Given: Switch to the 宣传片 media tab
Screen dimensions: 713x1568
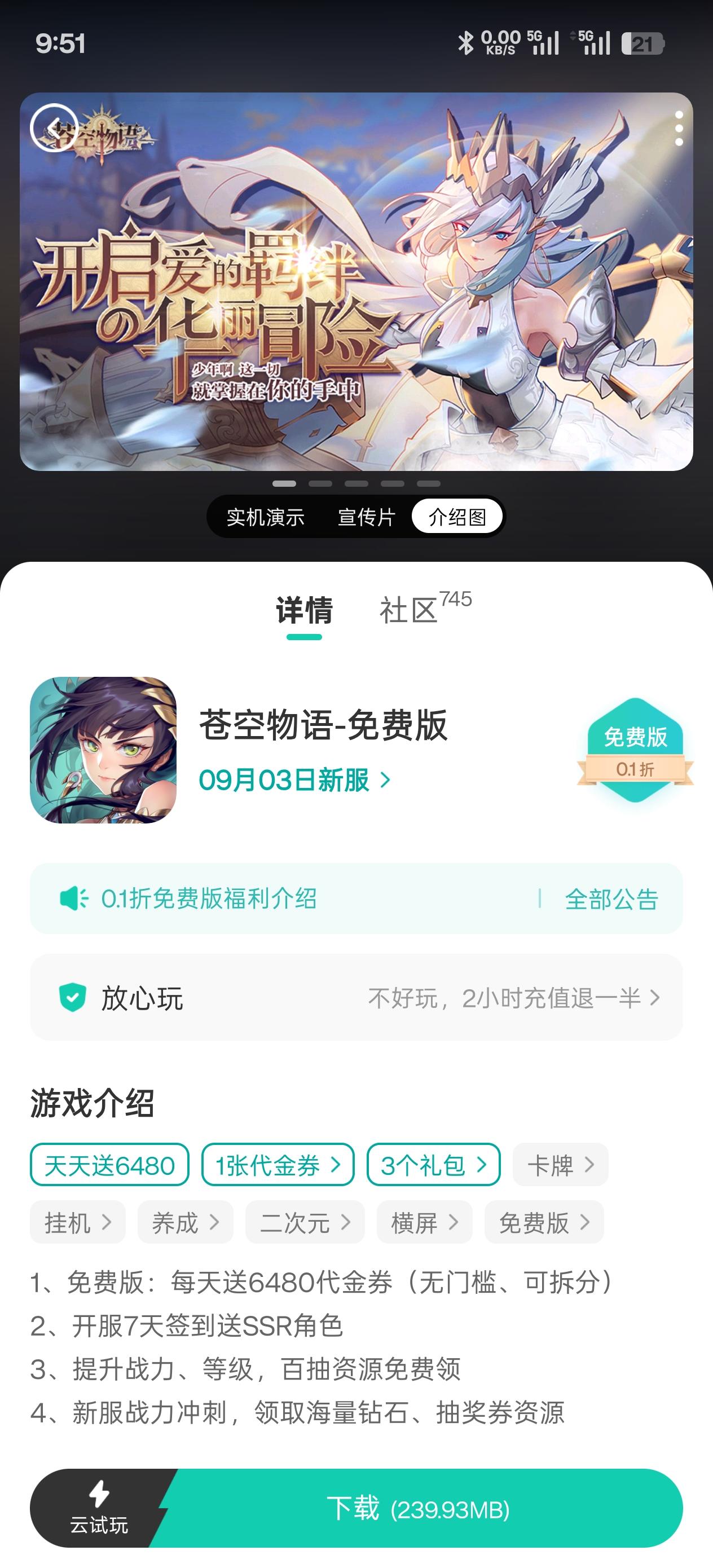Looking at the screenshot, I should tap(366, 516).
